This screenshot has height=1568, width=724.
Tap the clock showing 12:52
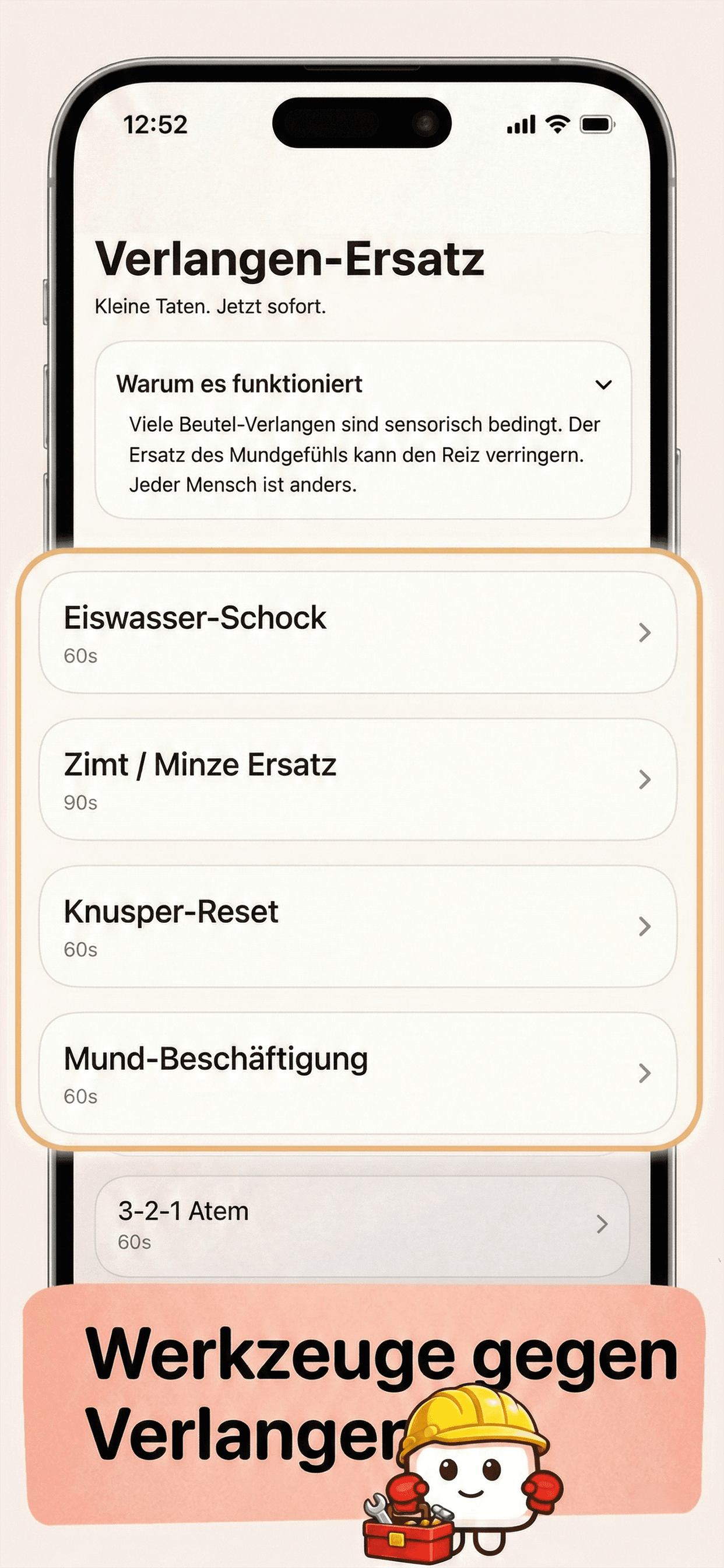click(x=154, y=125)
